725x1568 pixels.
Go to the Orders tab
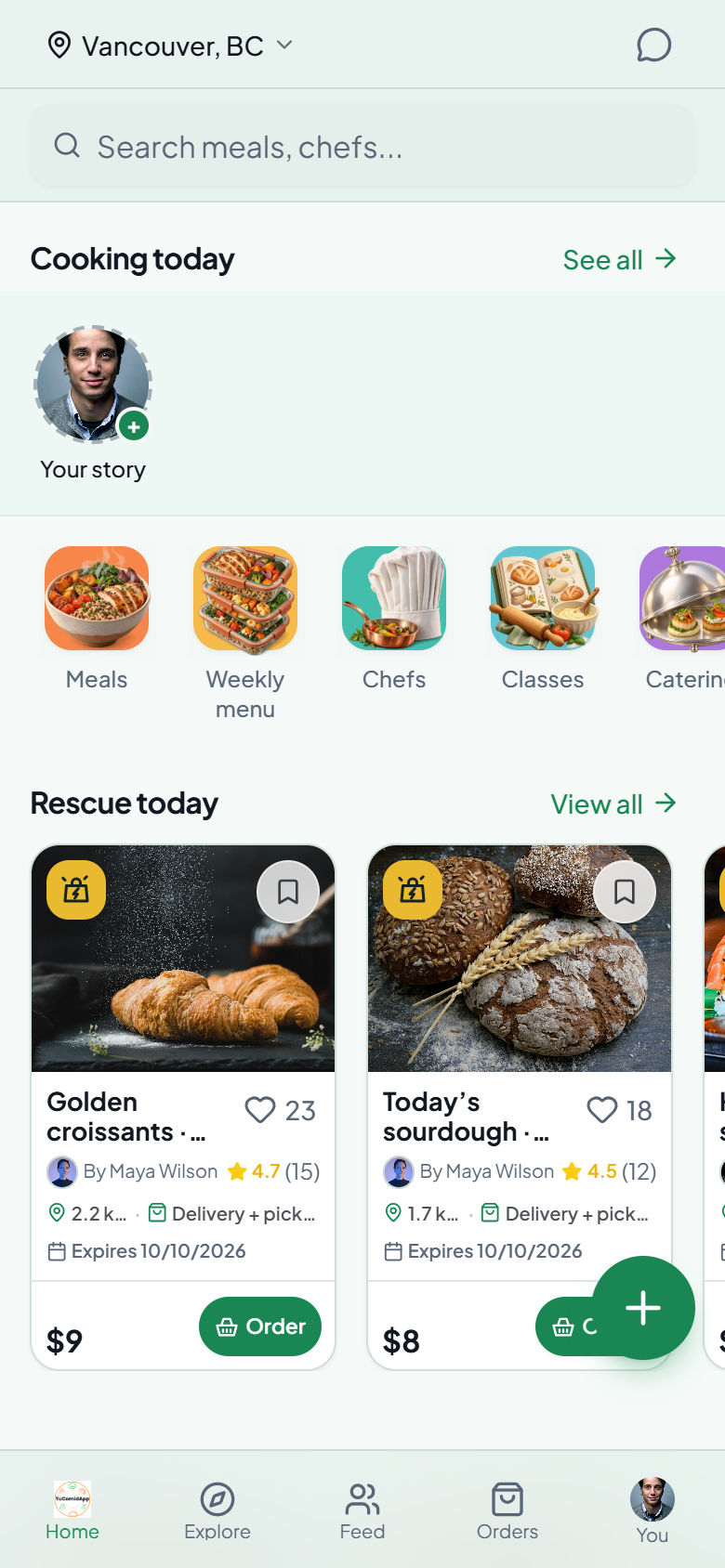(x=507, y=1511)
